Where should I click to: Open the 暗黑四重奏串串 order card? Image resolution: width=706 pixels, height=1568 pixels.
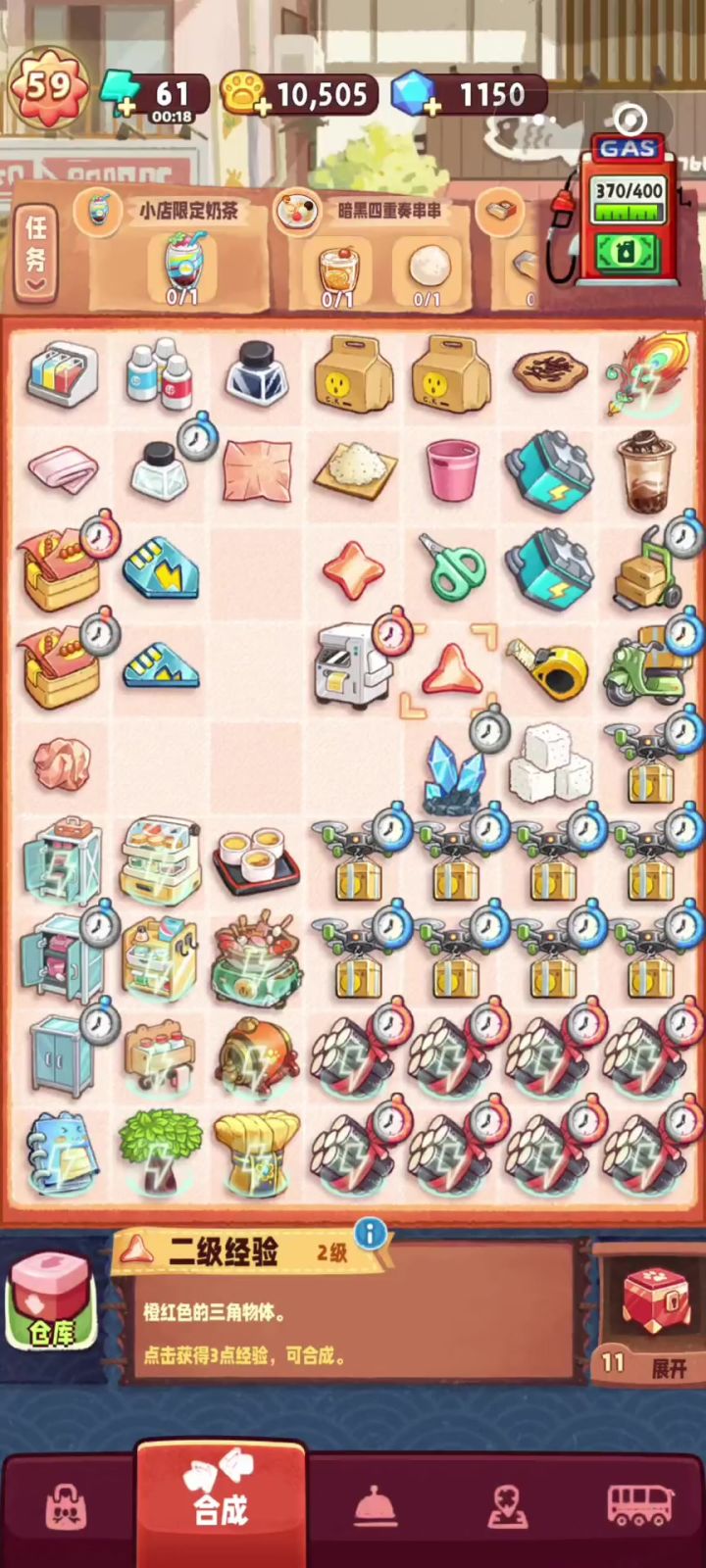(x=370, y=249)
